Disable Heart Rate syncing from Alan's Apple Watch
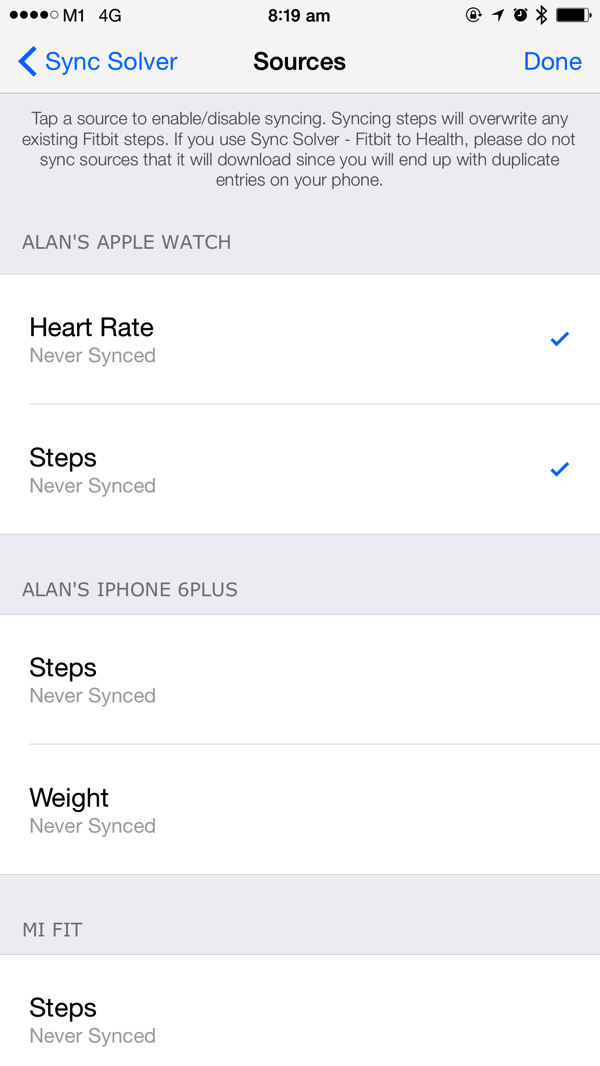Screen dimensions: 600x1066 pyautogui.click(x=300, y=339)
